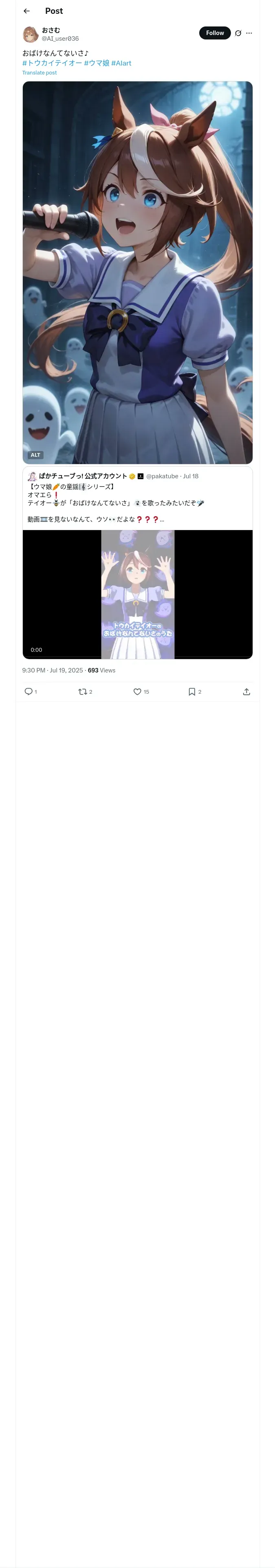This screenshot has height=1568, width=275.
Task: Bookmark this post
Action: pos(195,692)
